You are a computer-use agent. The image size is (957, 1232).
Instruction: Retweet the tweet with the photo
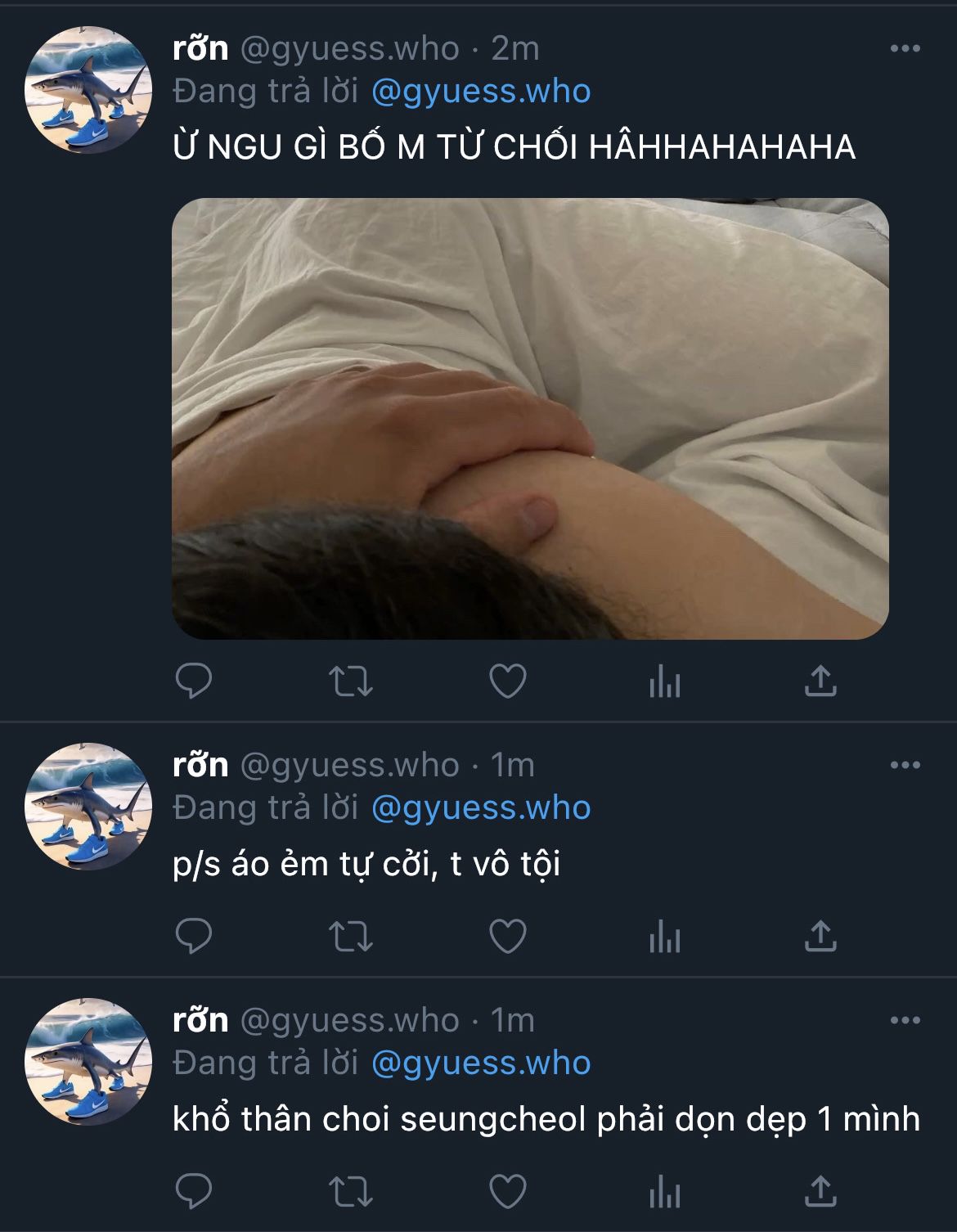click(x=350, y=681)
